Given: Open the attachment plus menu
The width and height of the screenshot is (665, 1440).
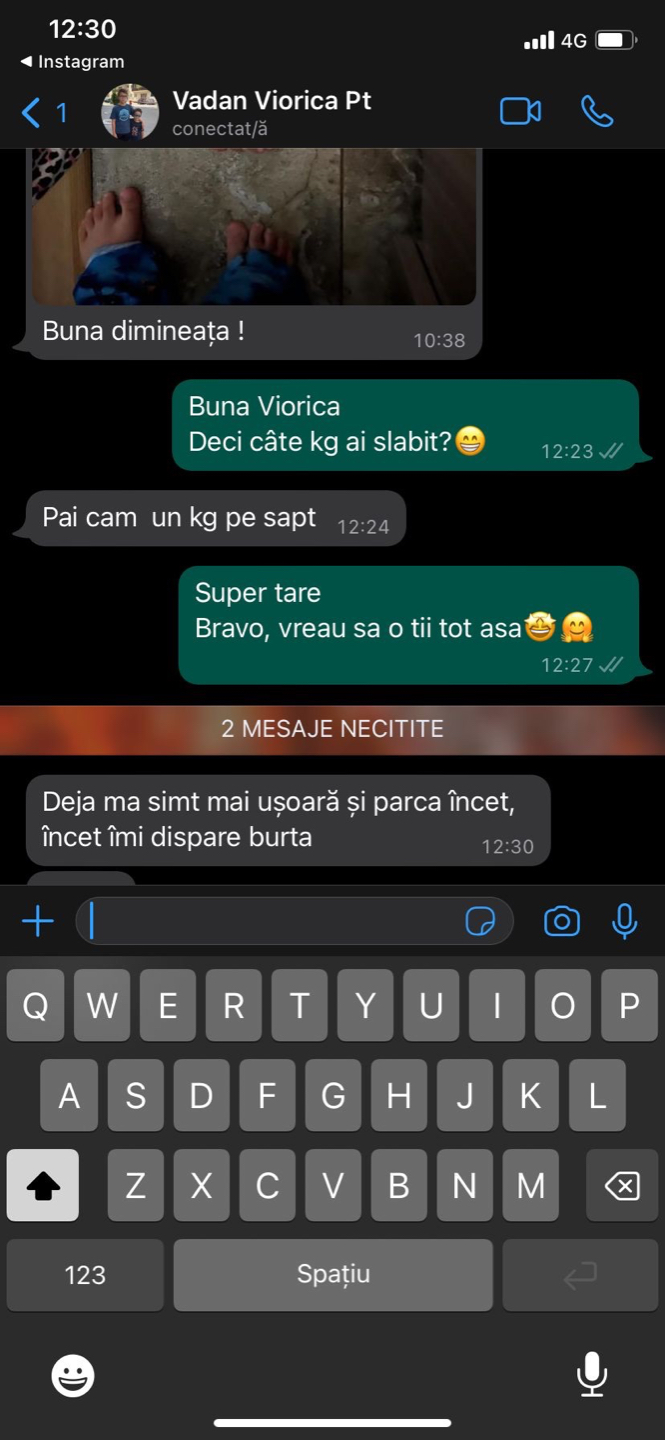Looking at the screenshot, I should pos(37,921).
